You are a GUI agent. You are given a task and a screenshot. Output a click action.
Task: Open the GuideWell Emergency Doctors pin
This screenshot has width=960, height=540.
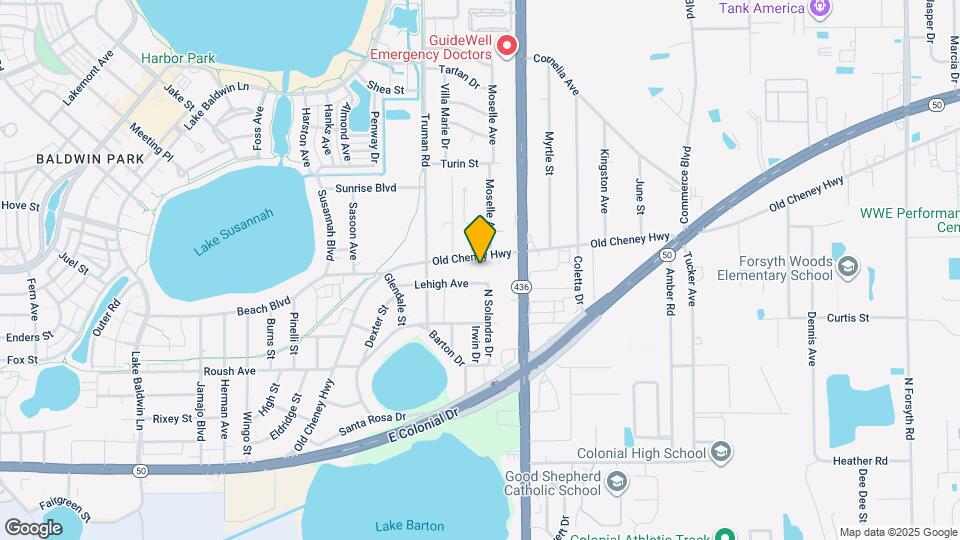tap(507, 47)
